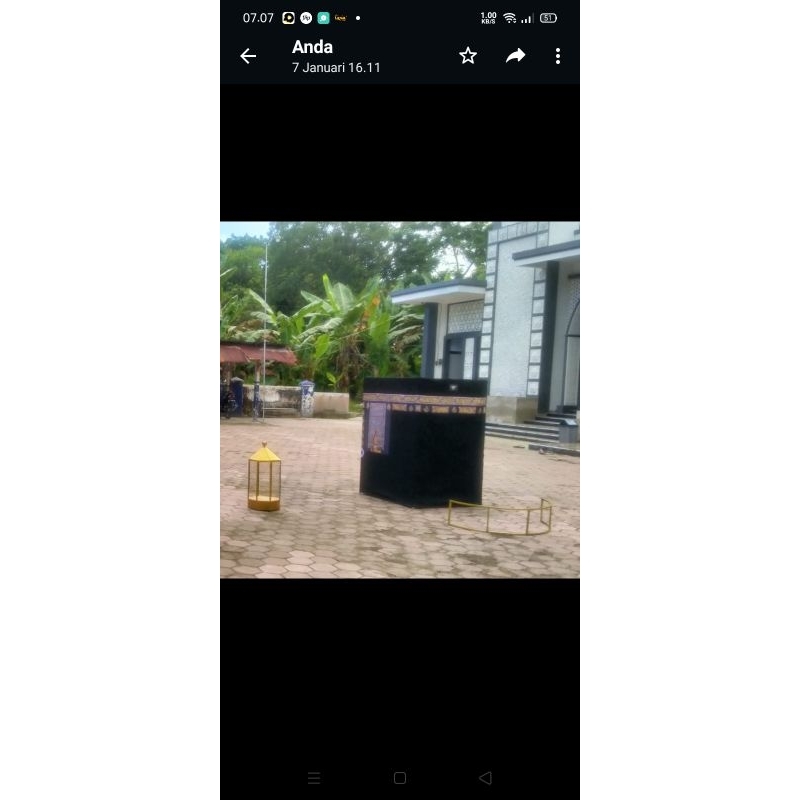Tap the system back triangle button
This screenshot has width=800, height=800.
485,777
